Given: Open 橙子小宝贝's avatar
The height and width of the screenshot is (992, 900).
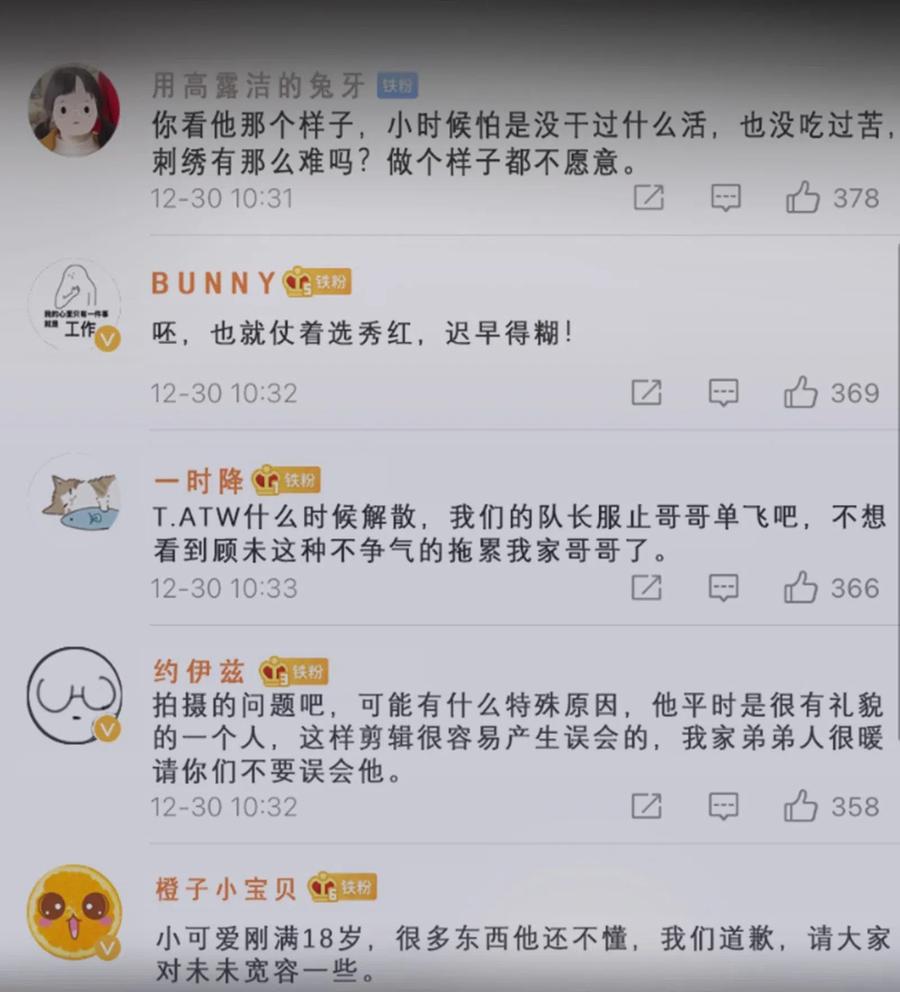Looking at the screenshot, I should tap(75, 912).
